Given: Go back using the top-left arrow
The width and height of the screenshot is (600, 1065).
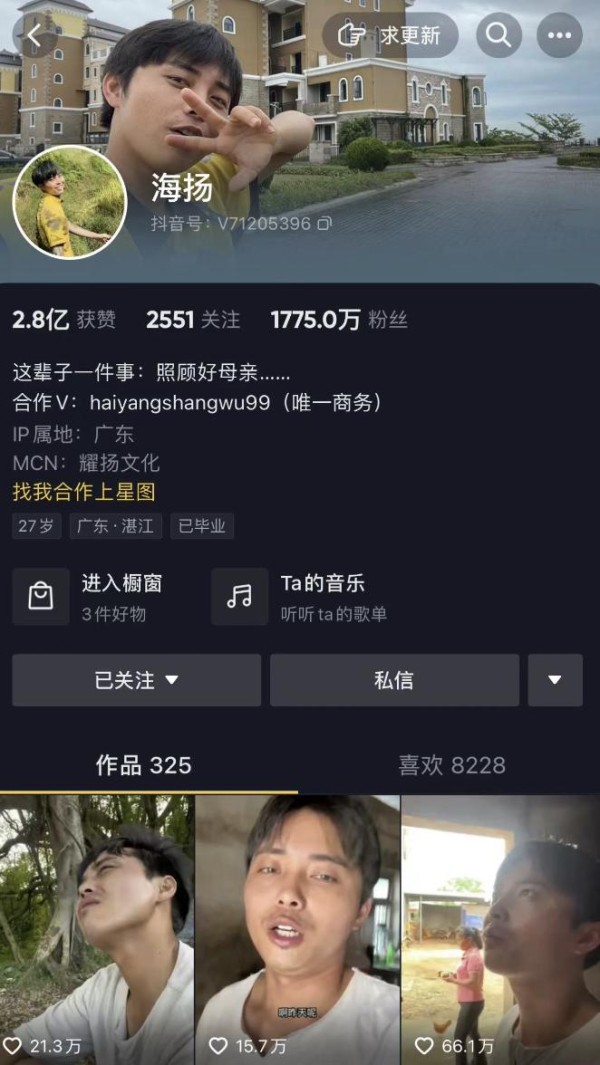Looking at the screenshot, I should [34, 36].
